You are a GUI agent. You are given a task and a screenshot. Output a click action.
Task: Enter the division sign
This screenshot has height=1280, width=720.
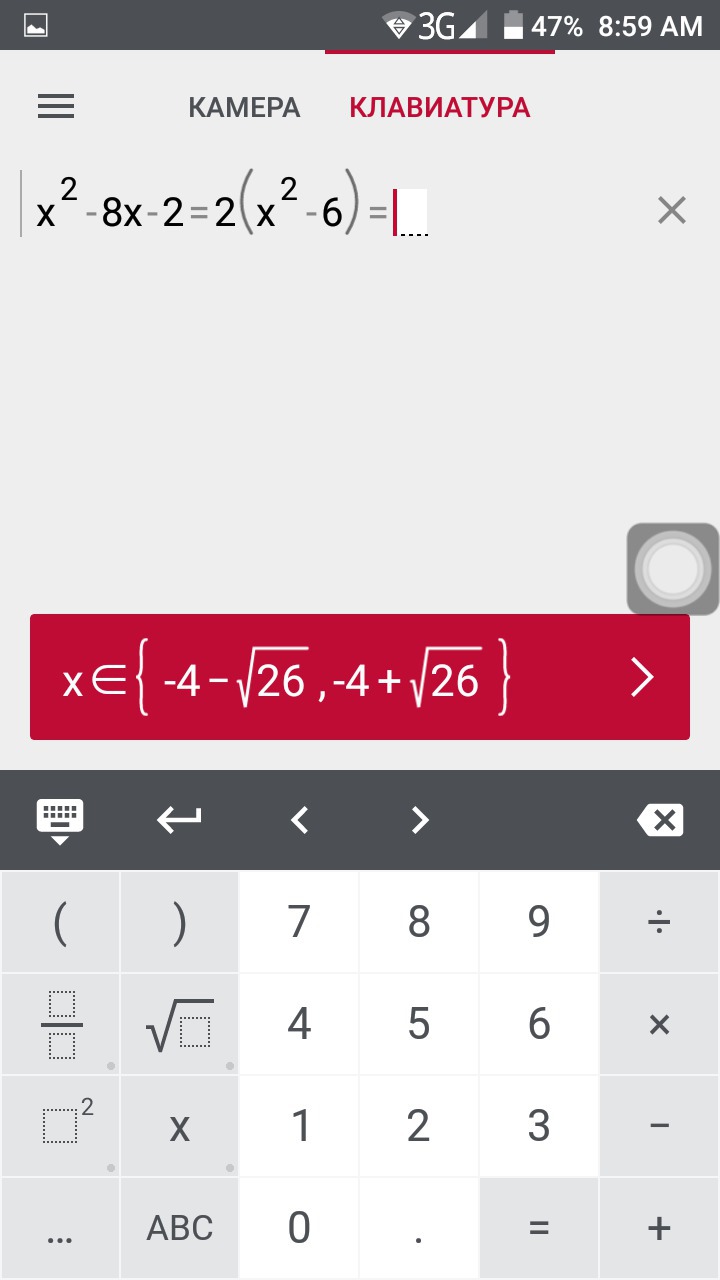pyautogui.click(x=659, y=922)
